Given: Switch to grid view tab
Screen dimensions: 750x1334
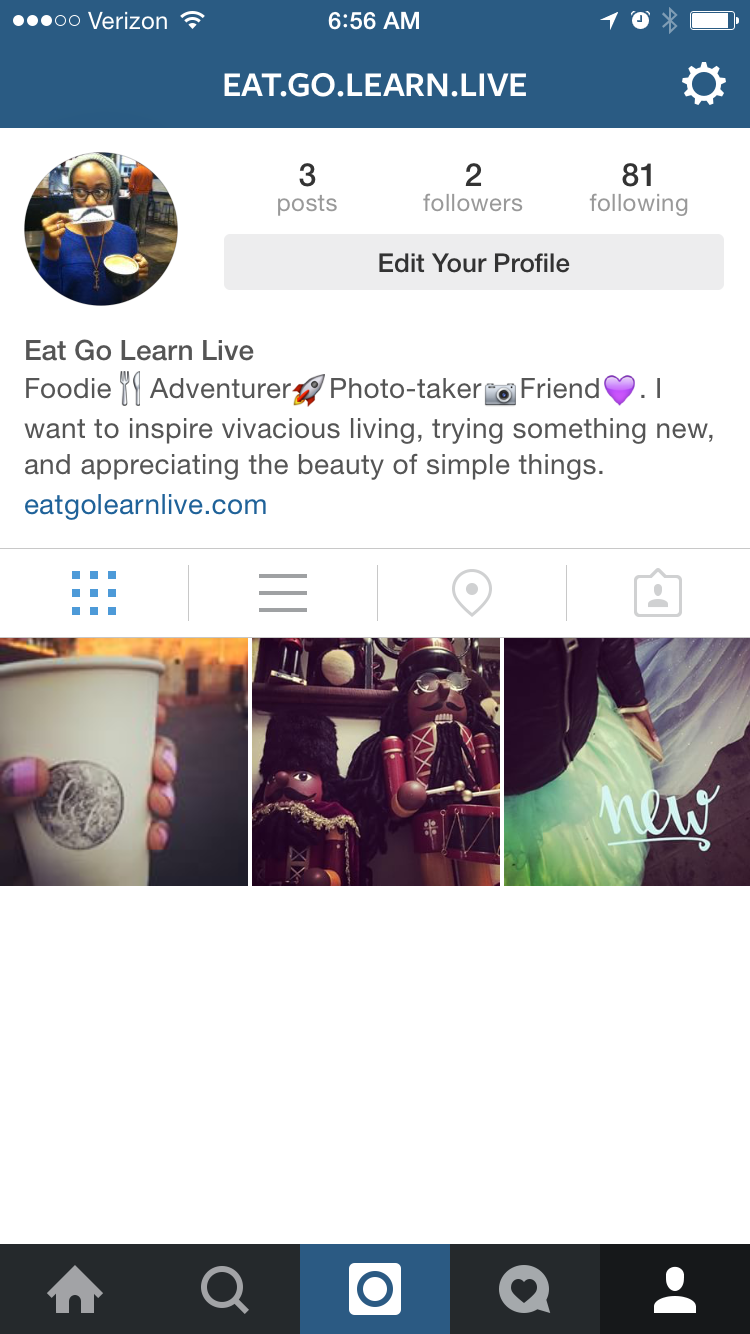Looking at the screenshot, I should coord(94,593).
